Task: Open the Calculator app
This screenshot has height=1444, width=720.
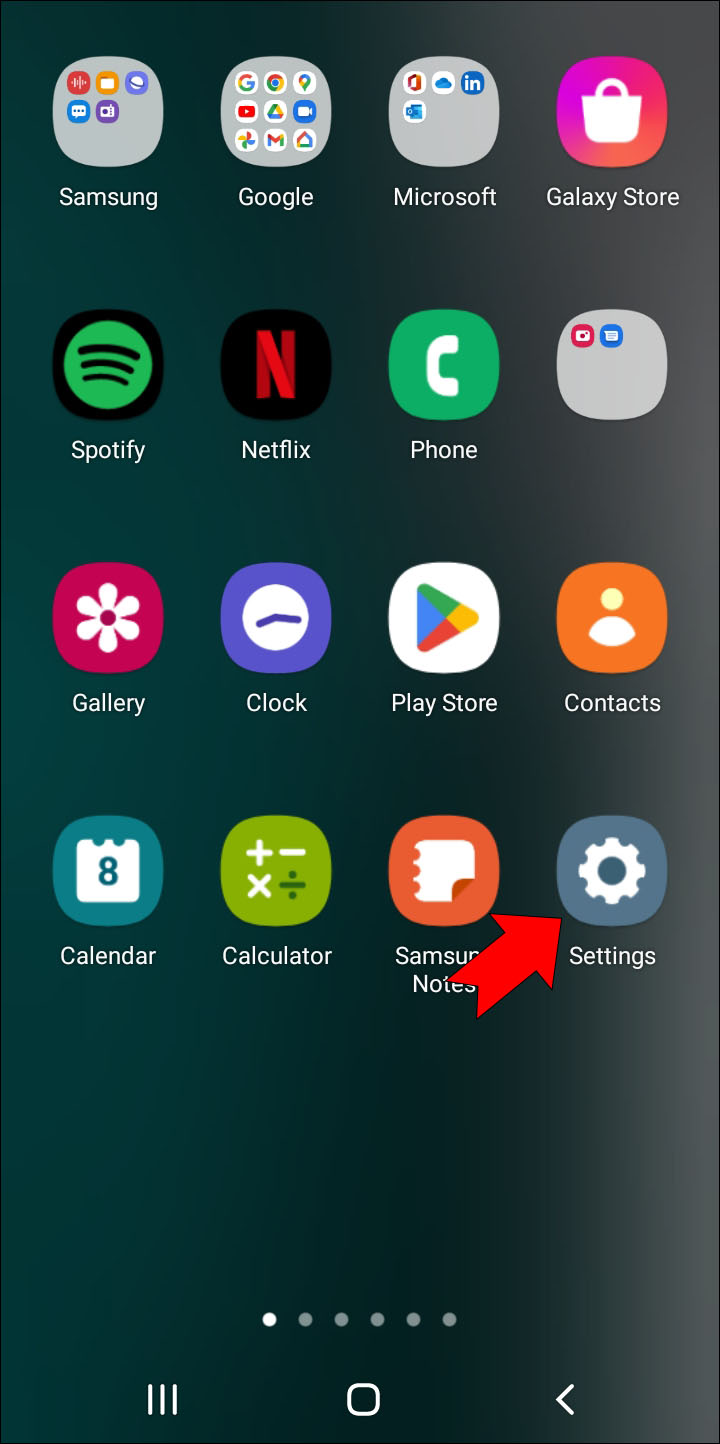Action: coord(276,870)
